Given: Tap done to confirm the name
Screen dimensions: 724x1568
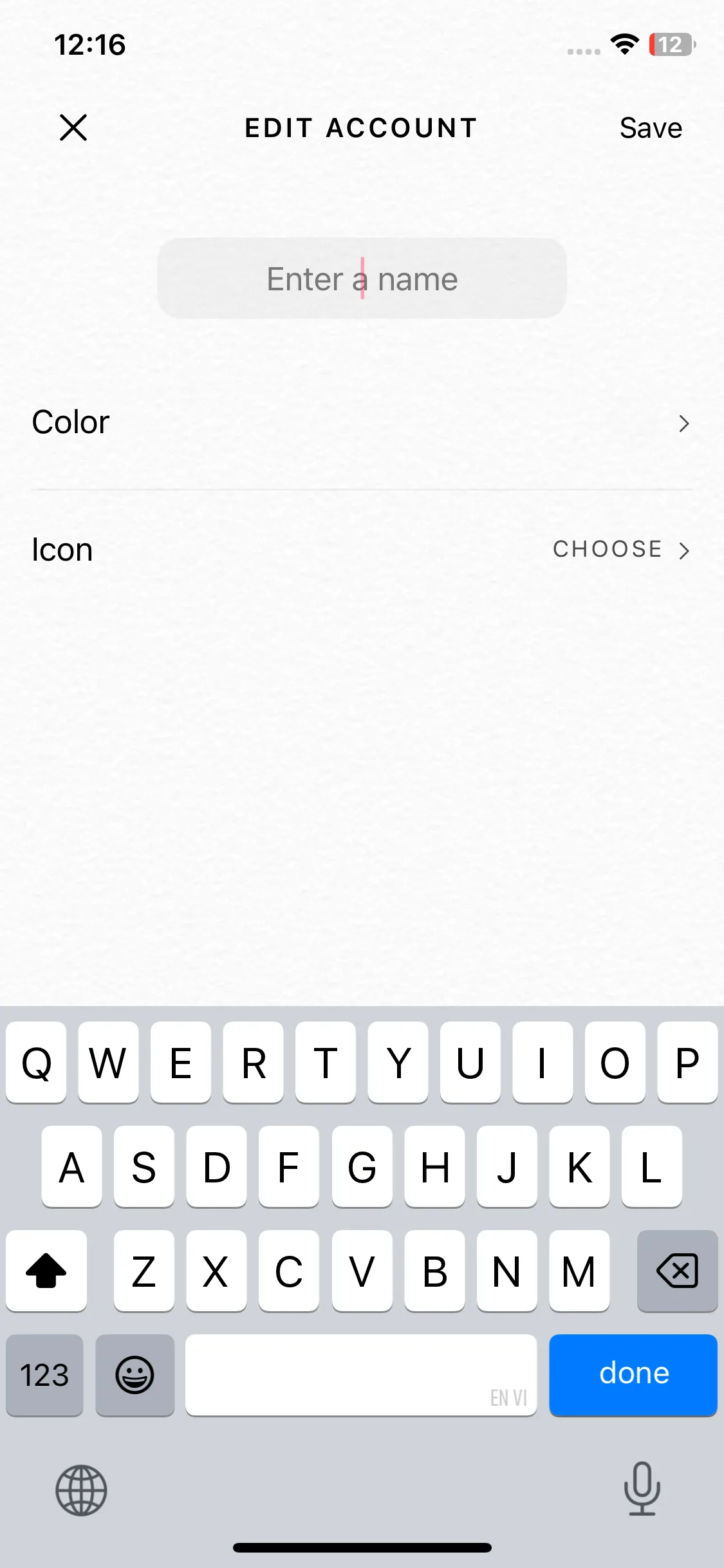Looking at the screenshot, I should tap(633, 1376).
